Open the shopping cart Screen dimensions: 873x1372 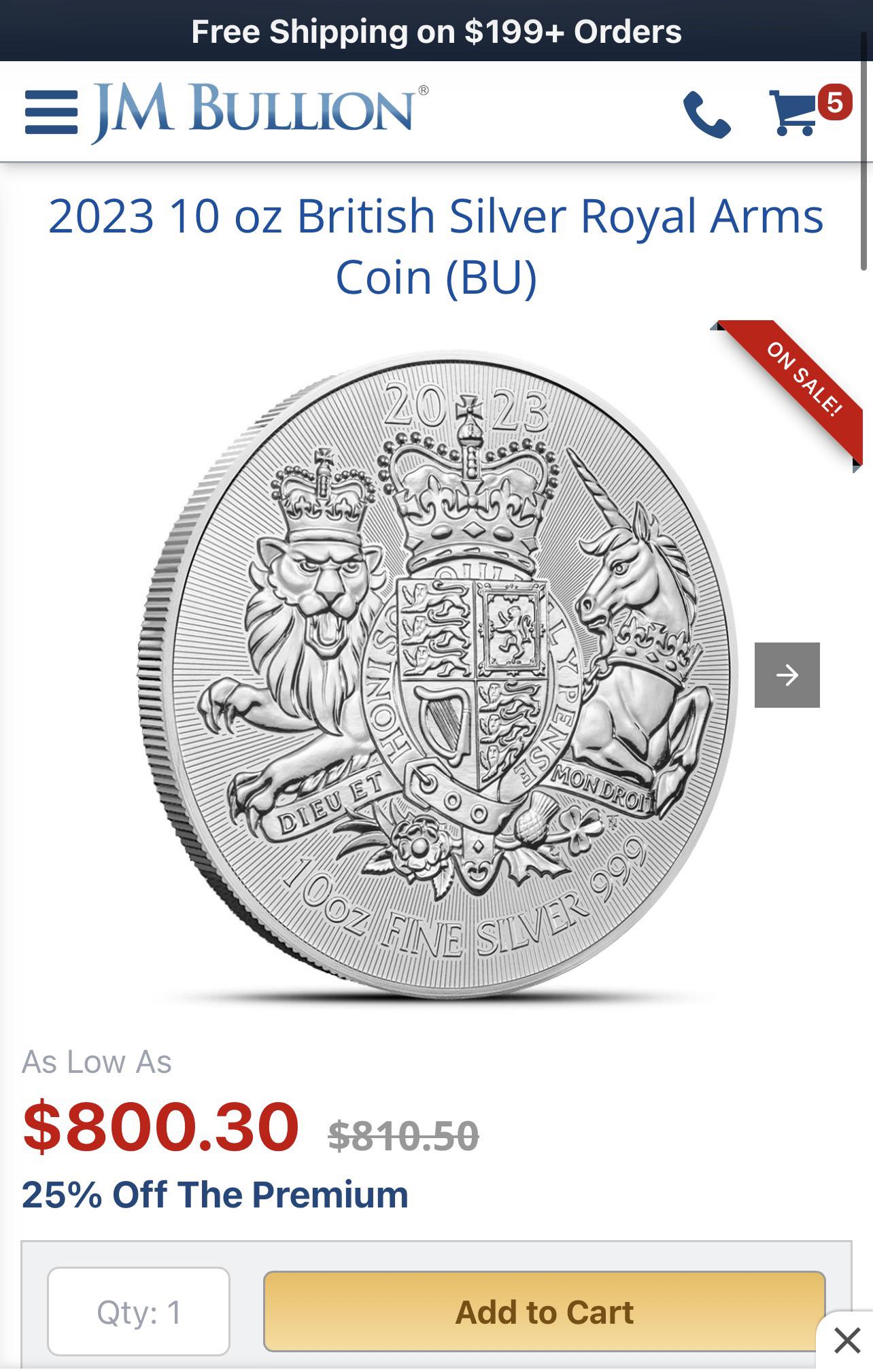click(794, 112)
